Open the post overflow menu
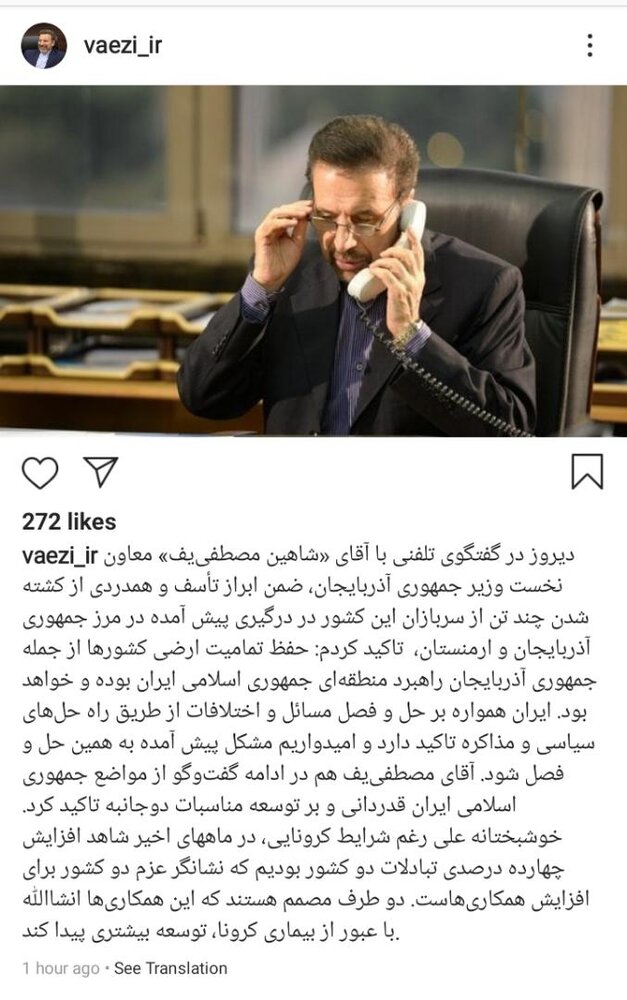Screen dimensions: 627x1000 click(x=590, y=45)
